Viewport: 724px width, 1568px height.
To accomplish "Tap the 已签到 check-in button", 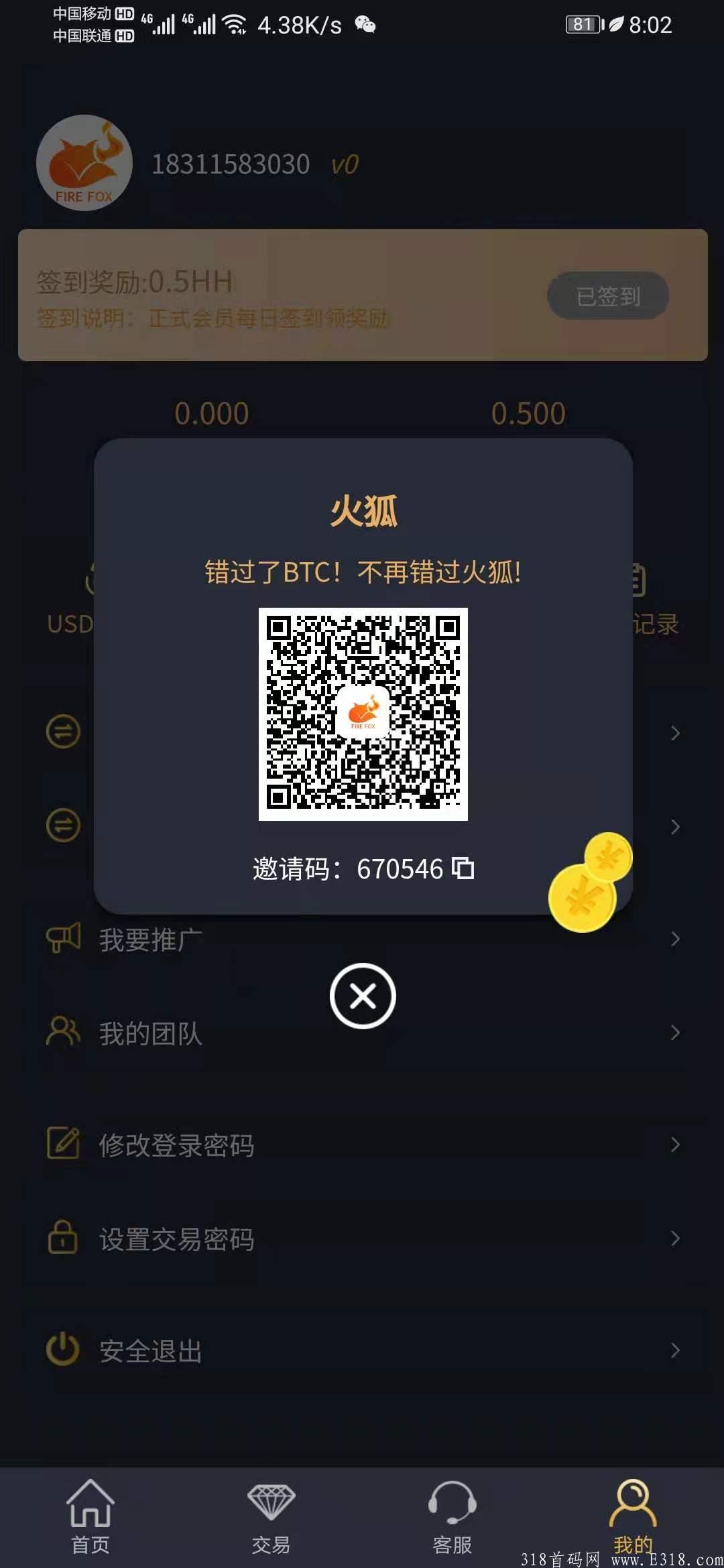I will pos(607,296).
